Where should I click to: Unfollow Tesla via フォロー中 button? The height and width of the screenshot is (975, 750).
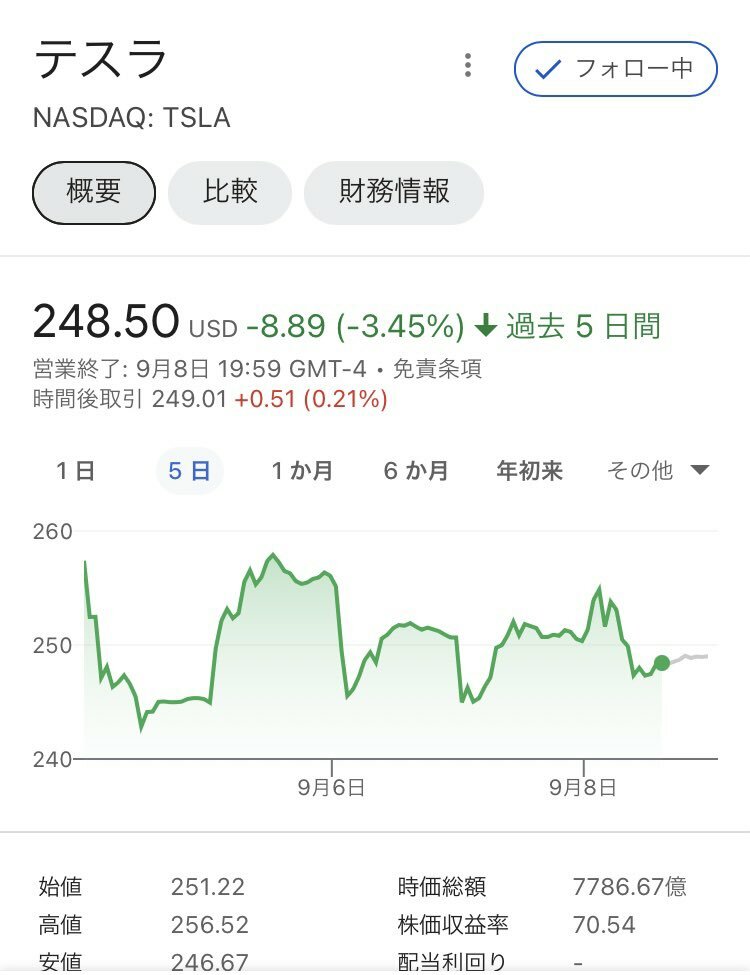click(x=615, y=69)
